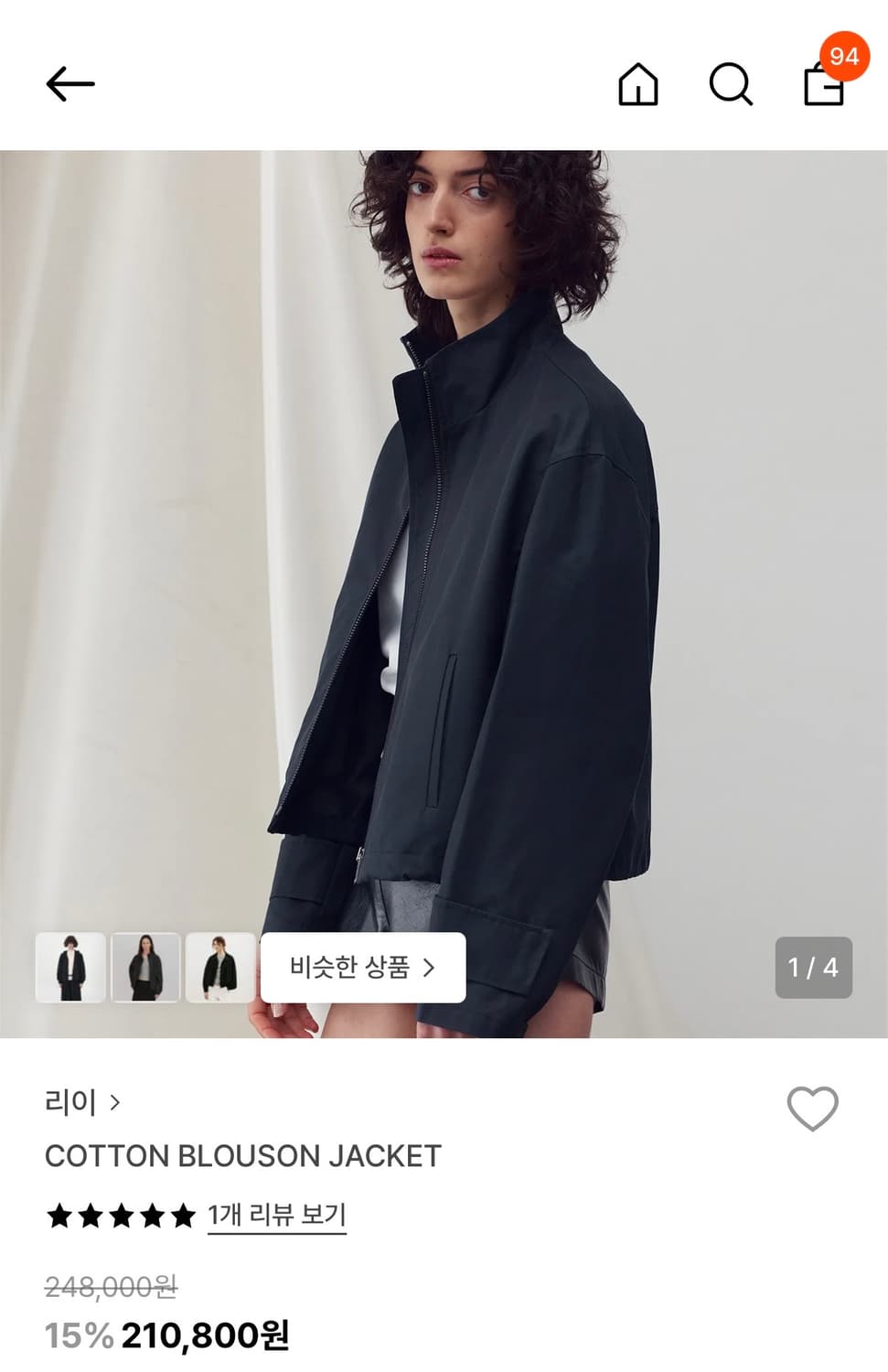The height and width of the screenshot is (1372, 888).
Task: Open the shopping bag
Action: [x=826, y=86]
